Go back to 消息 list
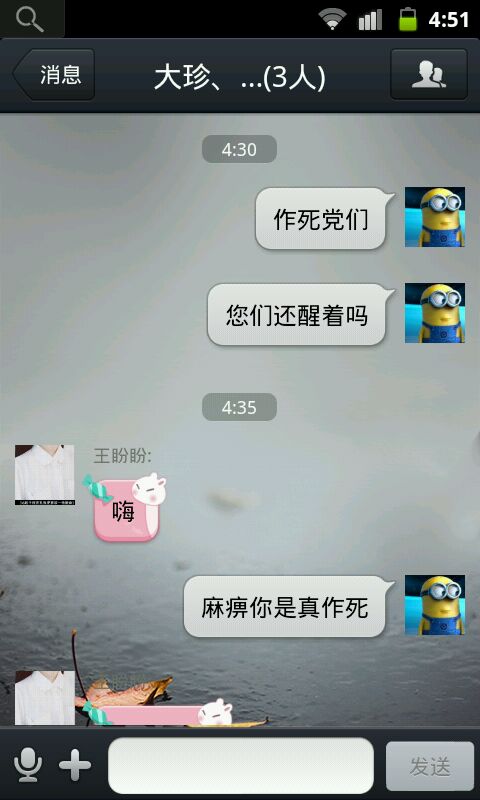 54,75
